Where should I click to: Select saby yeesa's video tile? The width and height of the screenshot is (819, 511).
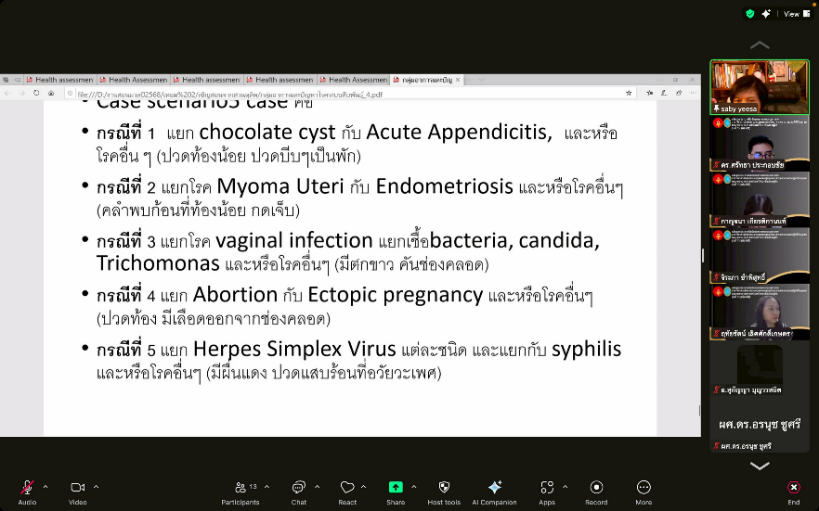760,86
